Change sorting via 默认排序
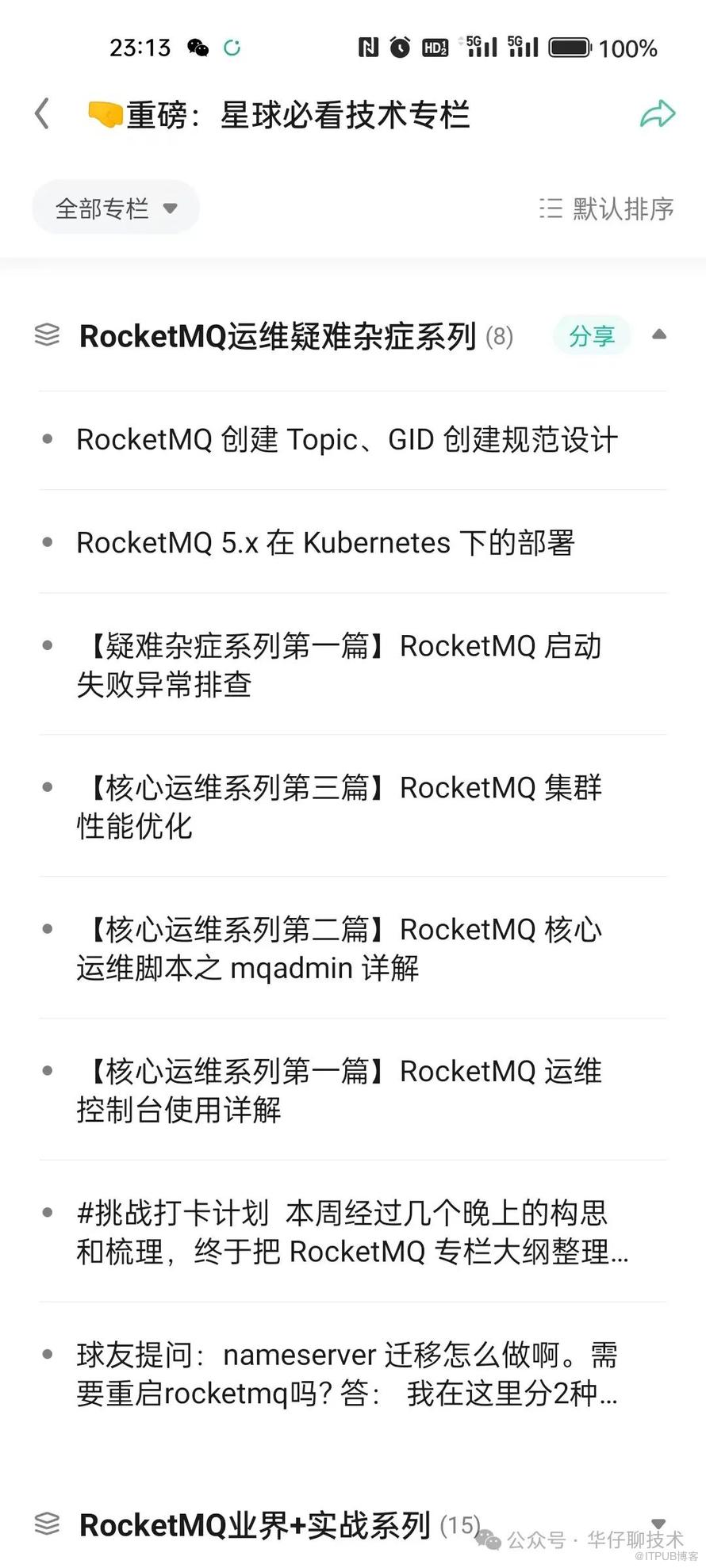This screenshot has height=1568, width=706. click(x=607, y=208)
